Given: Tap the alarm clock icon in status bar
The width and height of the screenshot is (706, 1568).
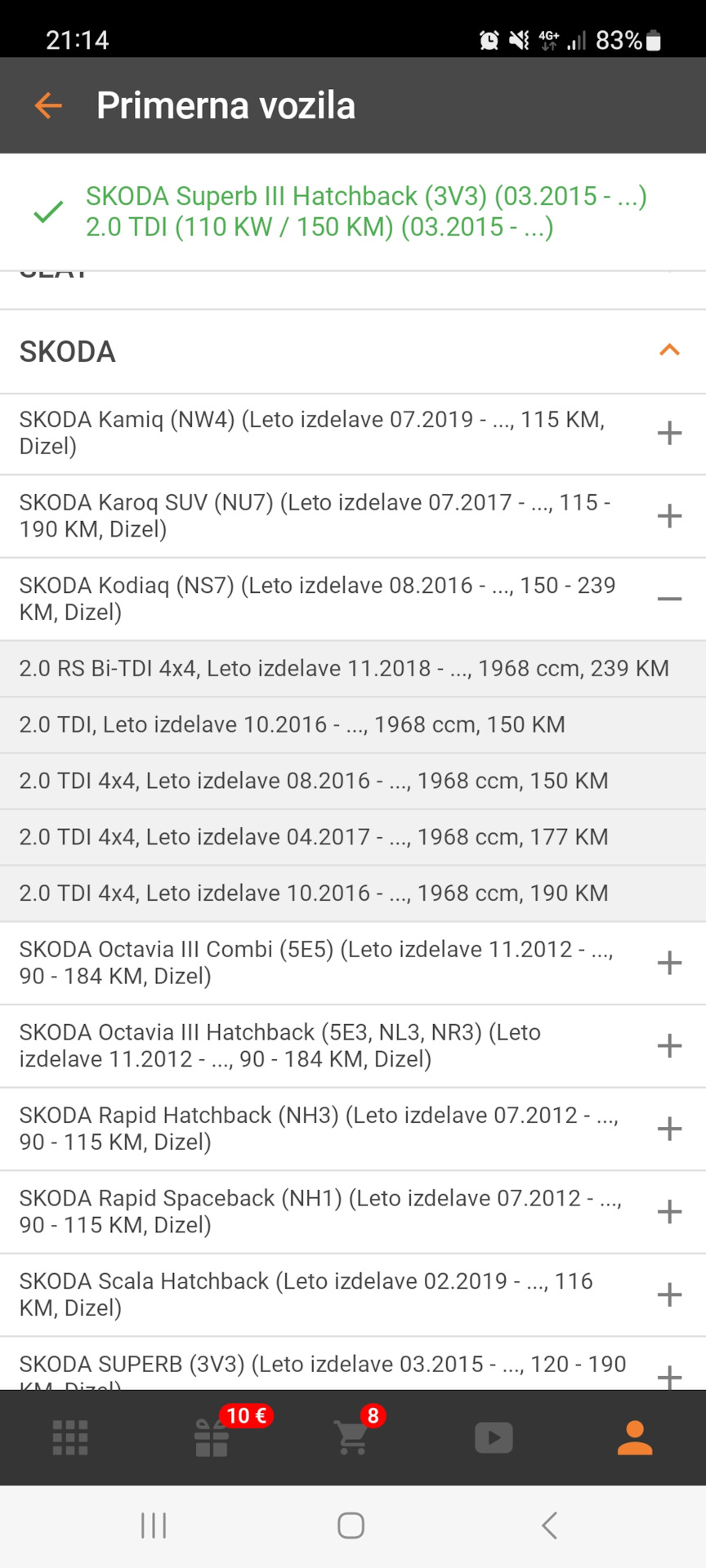Looking at the screenshot, I should pyautogui.click(x=489, y=39).
